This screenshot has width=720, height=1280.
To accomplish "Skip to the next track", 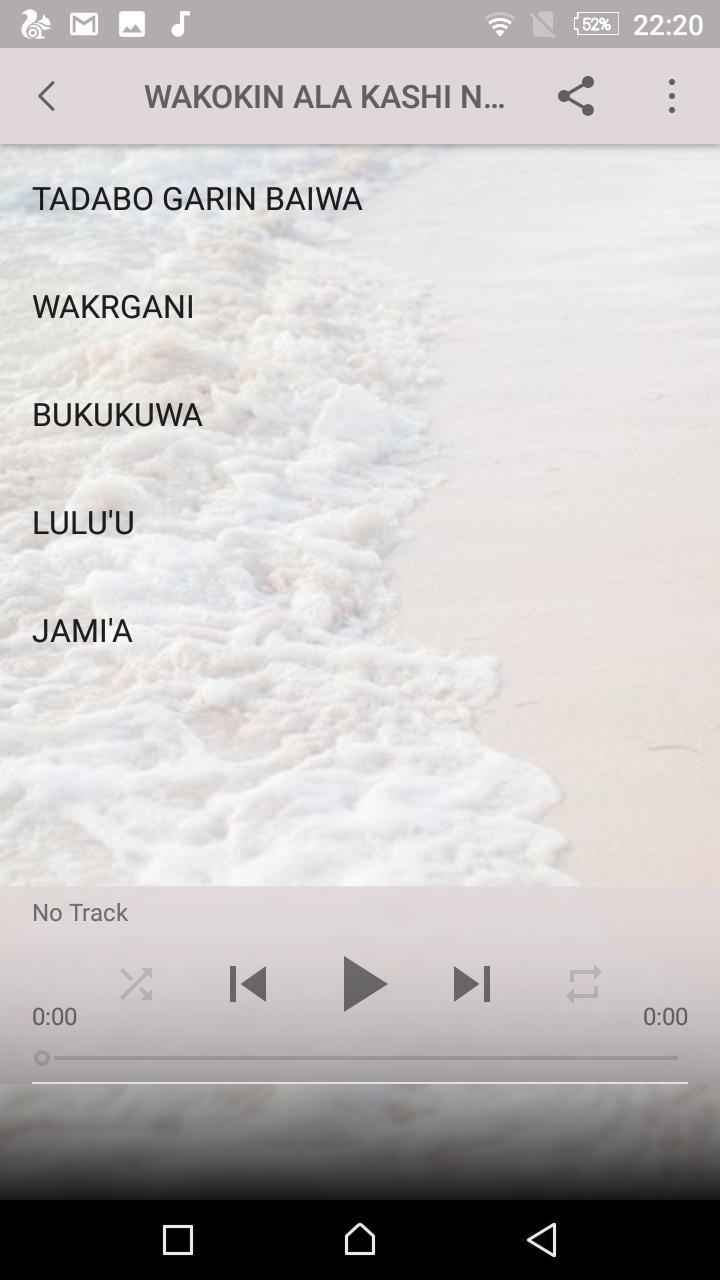I will pos(472,984).
